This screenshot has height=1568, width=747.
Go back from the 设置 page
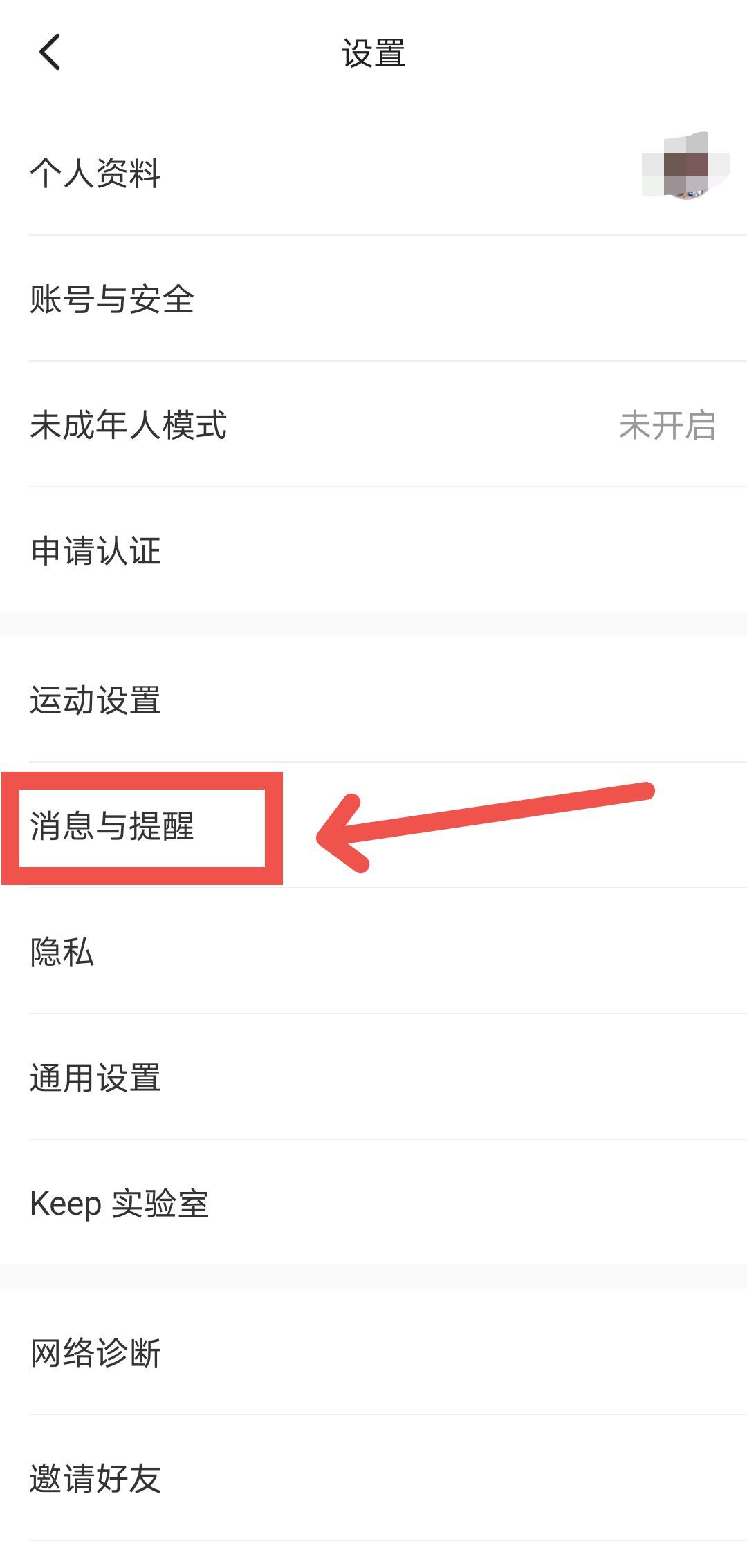pos(50,53)
